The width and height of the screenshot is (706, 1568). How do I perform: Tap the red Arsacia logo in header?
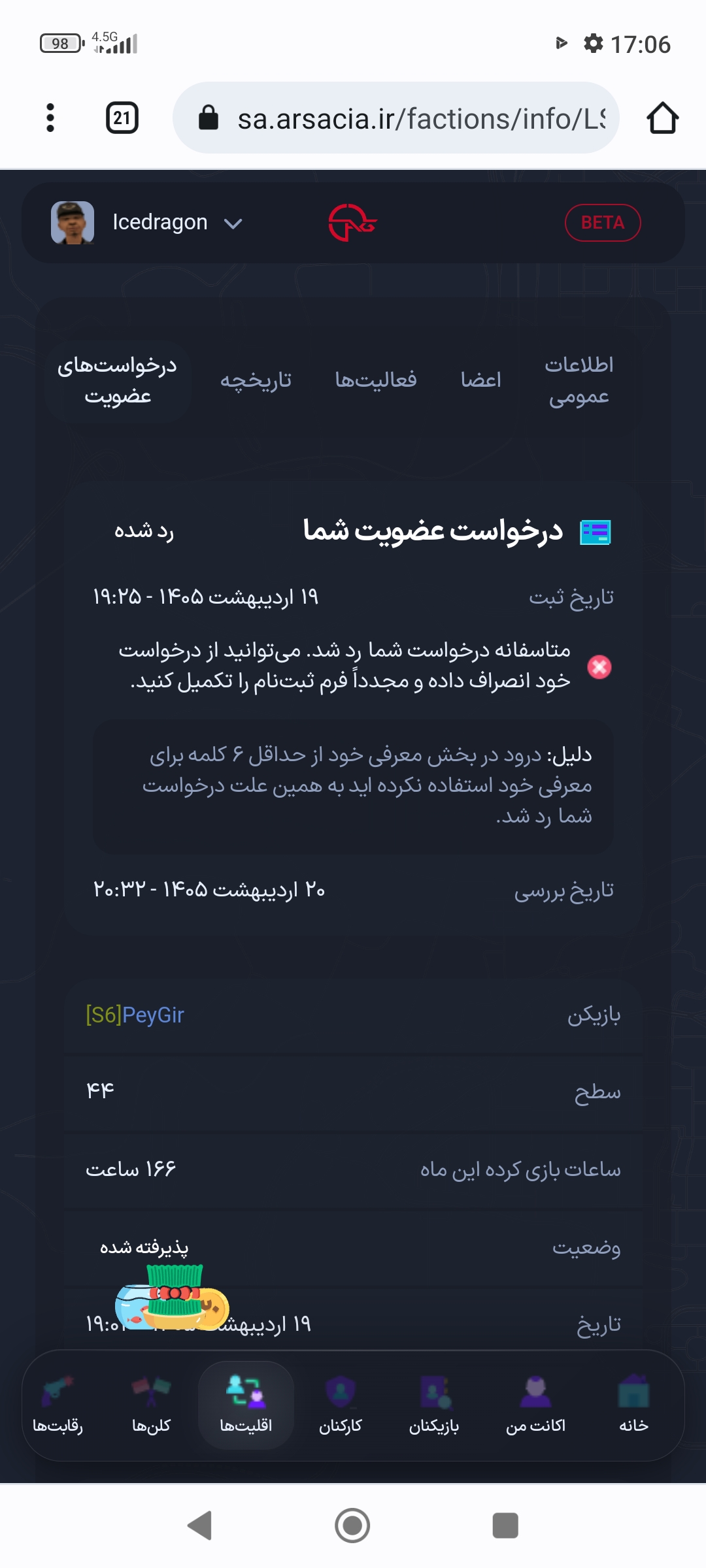point(352,222)
